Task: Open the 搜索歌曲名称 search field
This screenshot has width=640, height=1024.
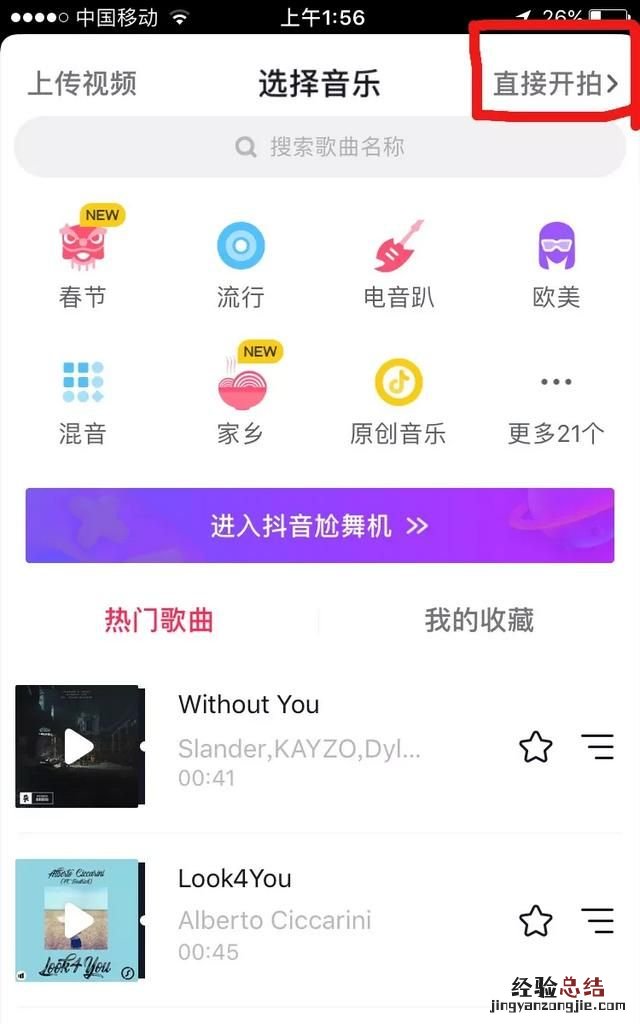Action: [320, 147]
